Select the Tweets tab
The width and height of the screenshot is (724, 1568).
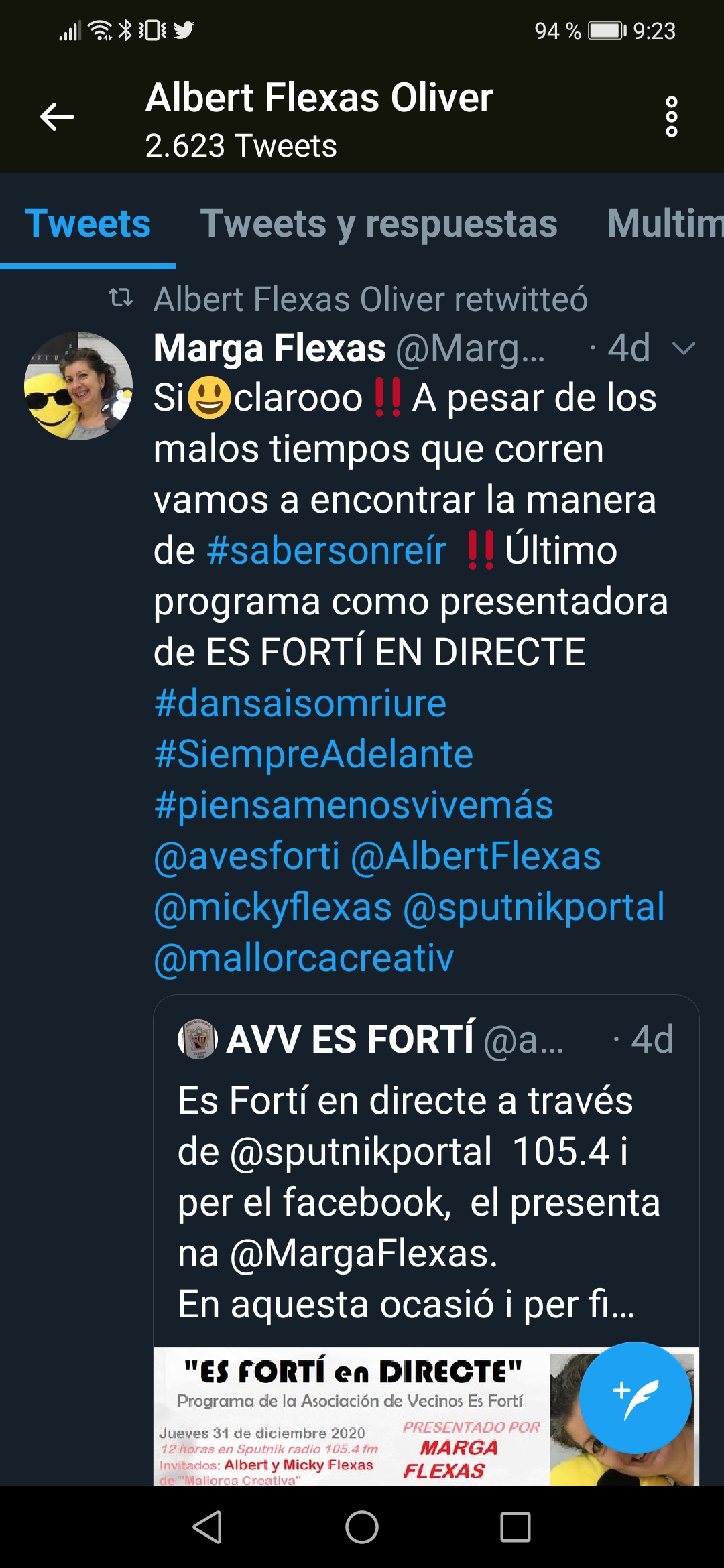click(88, 223)
